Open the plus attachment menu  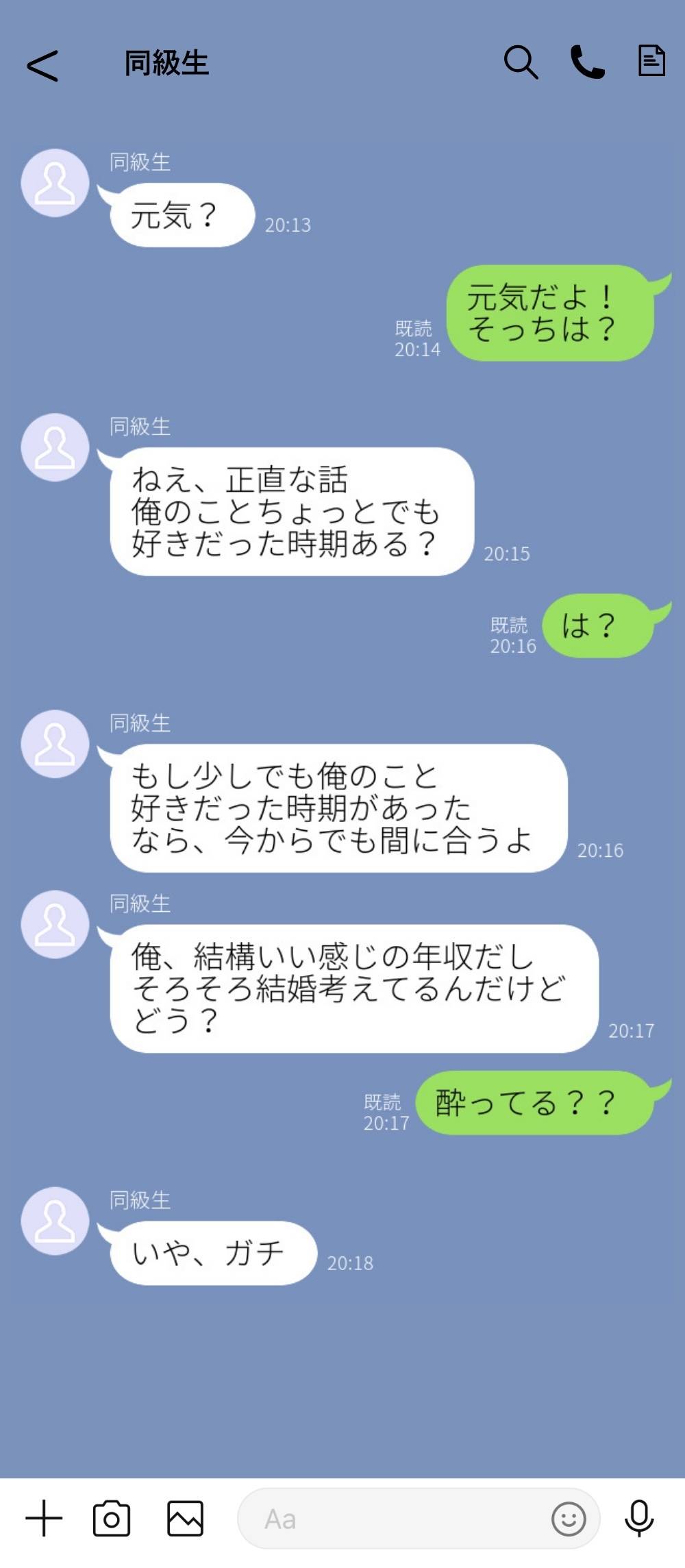click(44, 1518)
